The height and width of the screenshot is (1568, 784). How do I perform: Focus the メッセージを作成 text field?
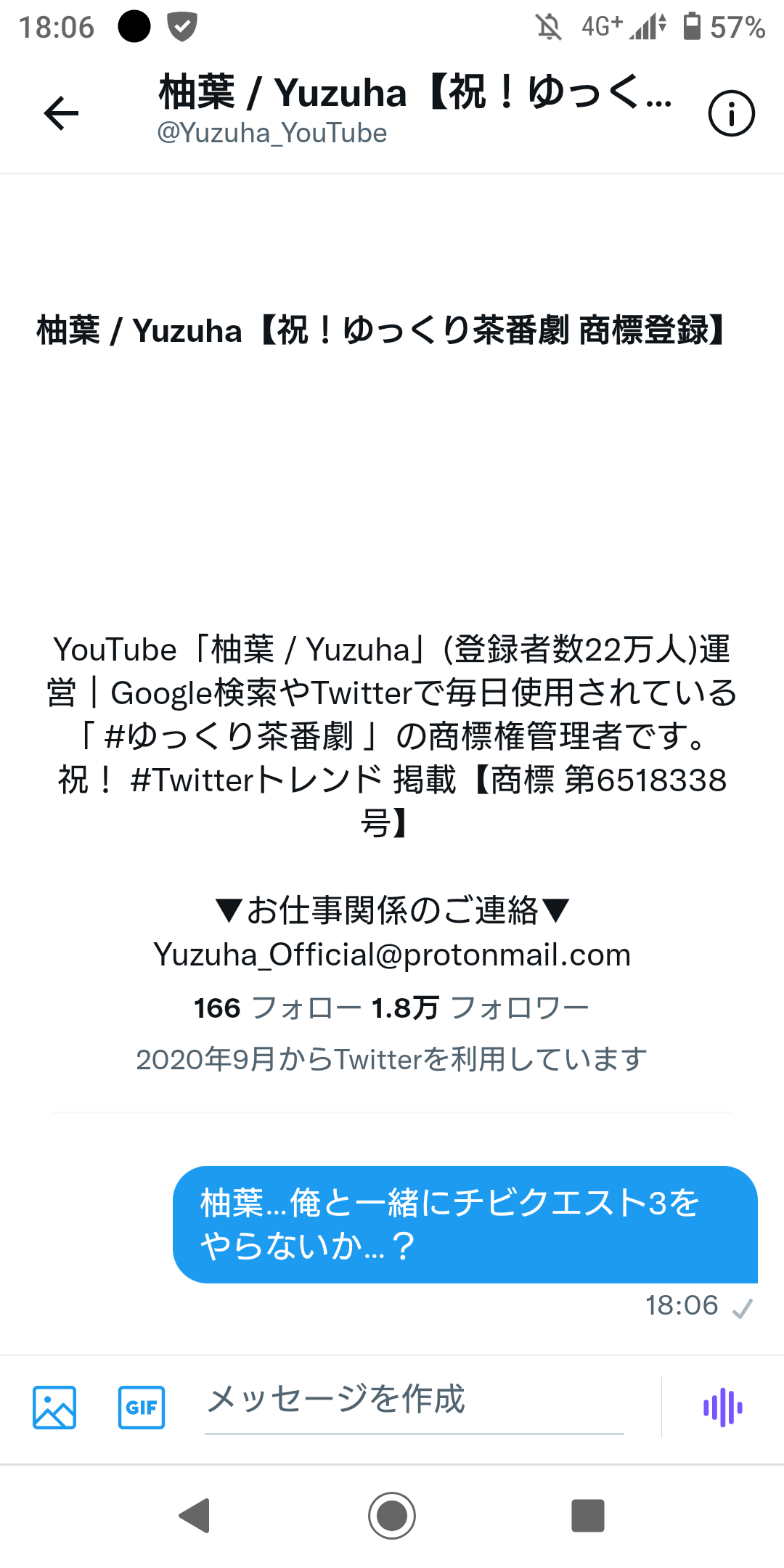tap(414, 1401)
